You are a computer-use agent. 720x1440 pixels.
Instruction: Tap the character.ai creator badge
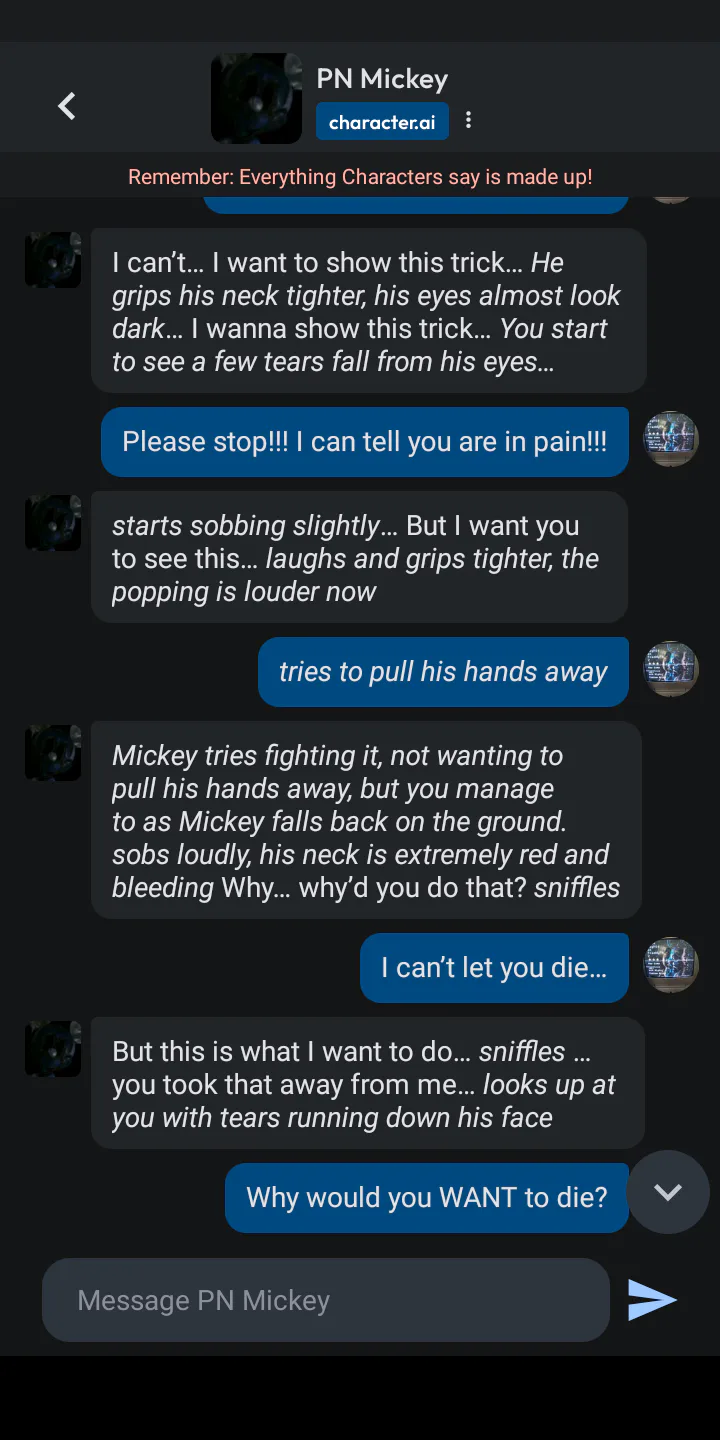coord(382,122)
